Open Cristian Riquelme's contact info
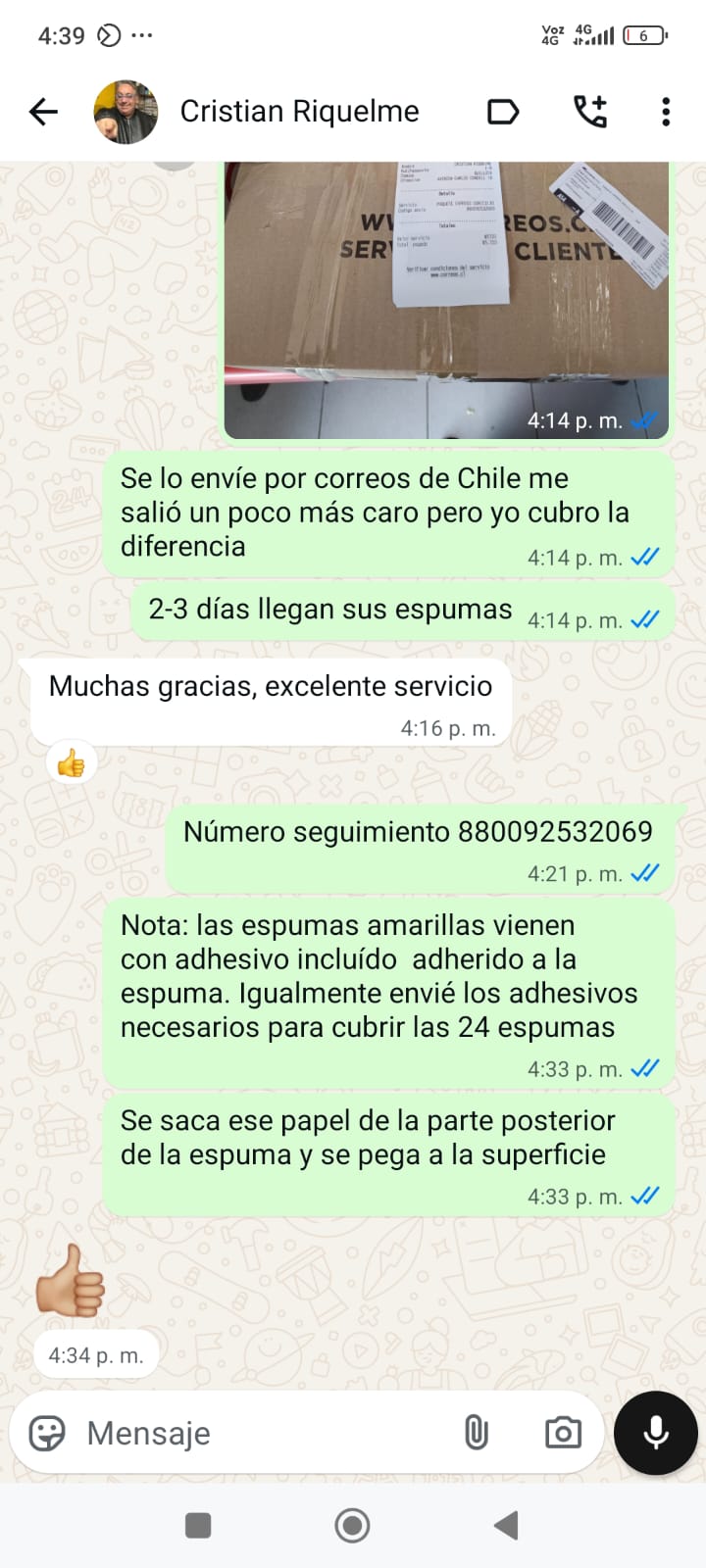The width and height of the screenshot is (706, 1568). [x=299, y=111]
